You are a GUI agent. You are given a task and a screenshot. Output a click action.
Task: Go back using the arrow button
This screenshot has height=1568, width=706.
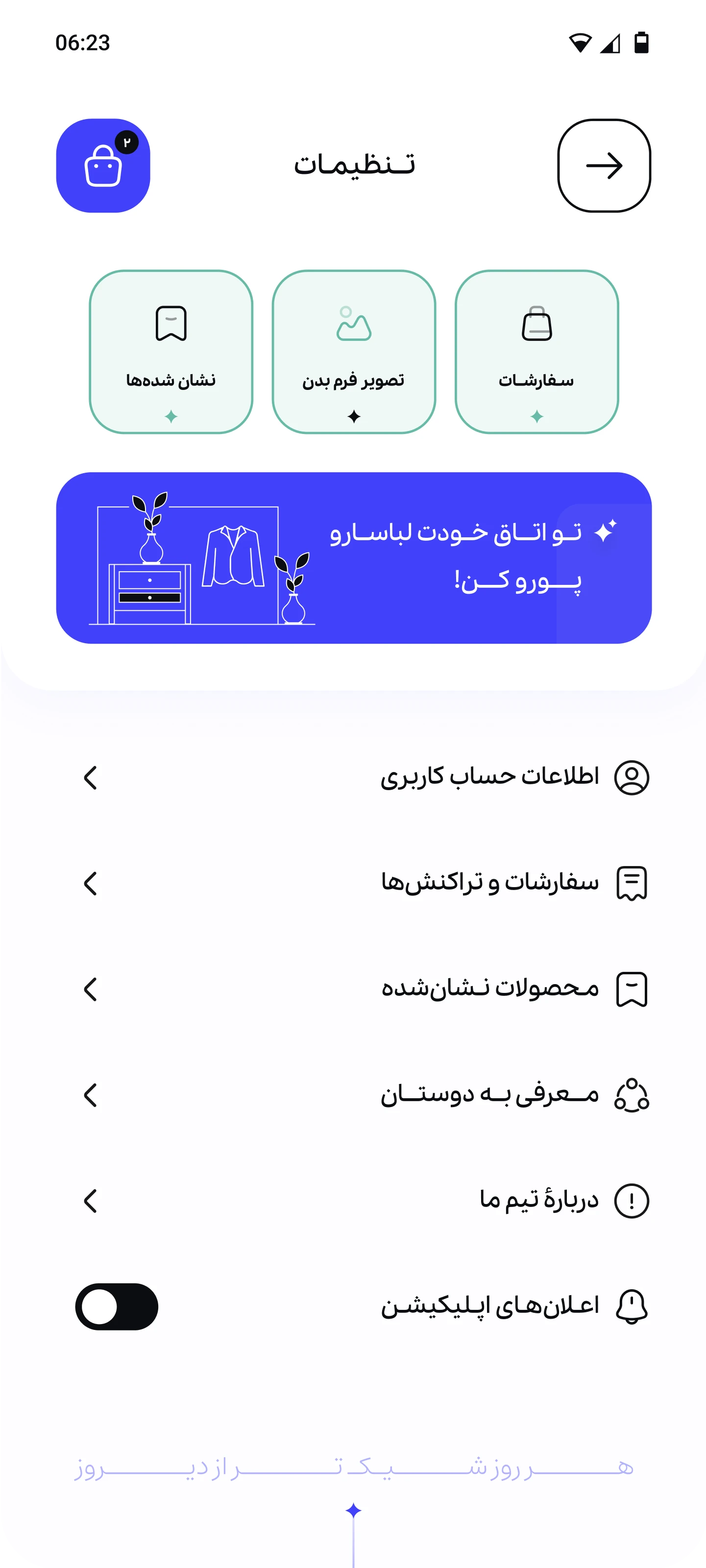pos(604,166)
